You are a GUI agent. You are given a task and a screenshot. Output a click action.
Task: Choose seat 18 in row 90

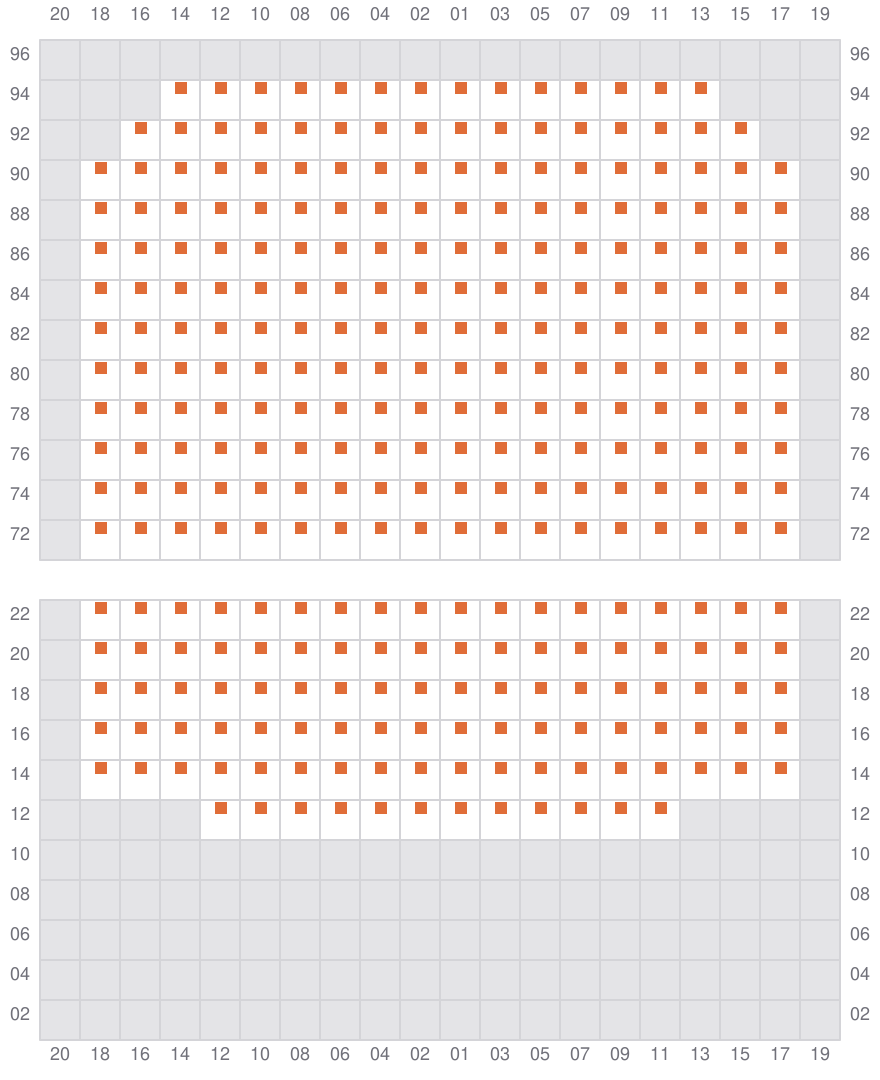(x=101, y=168)
